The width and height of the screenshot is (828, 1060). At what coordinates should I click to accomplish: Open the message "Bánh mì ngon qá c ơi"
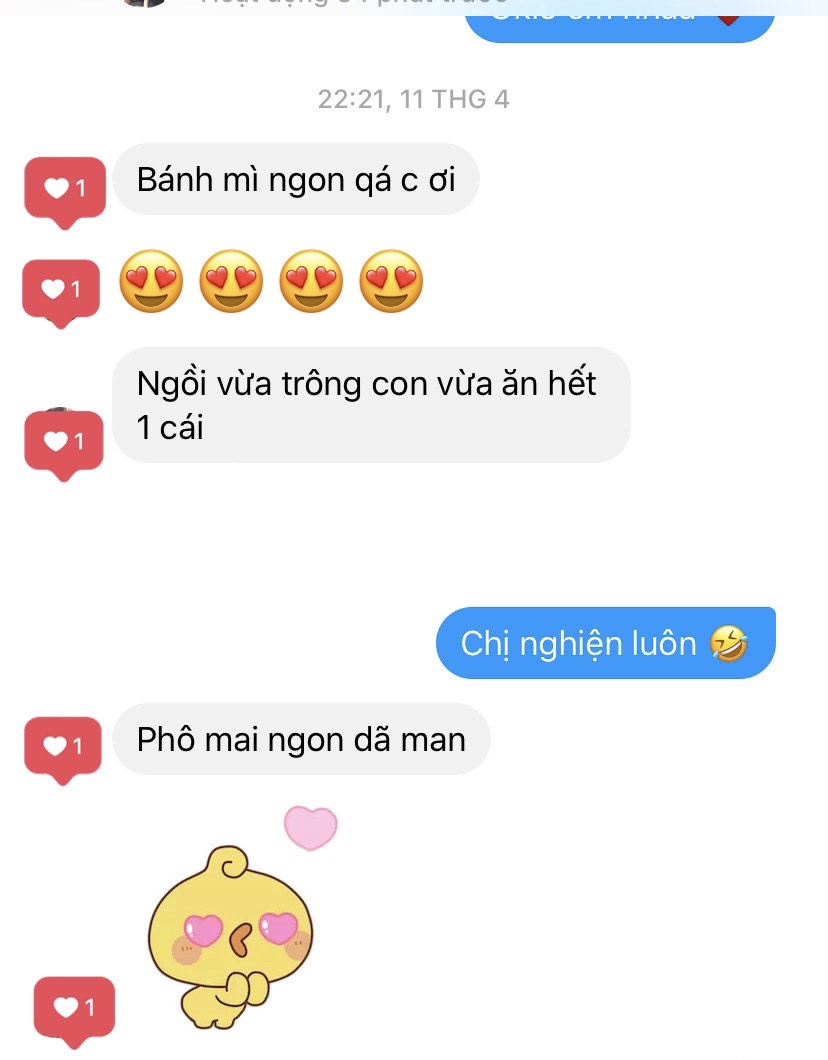(x=296, y=180)
